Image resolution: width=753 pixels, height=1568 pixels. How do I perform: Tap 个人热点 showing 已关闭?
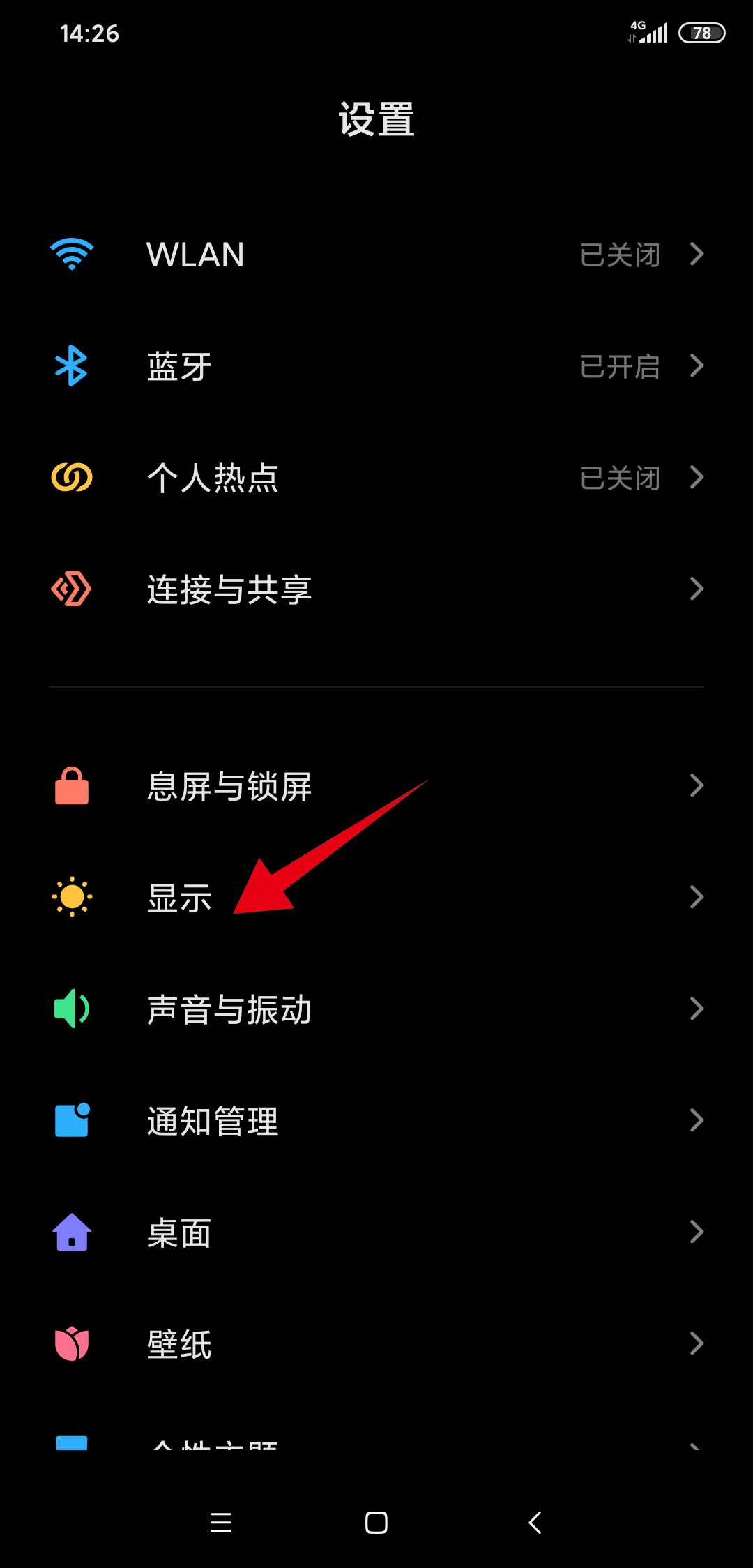tap(376, 477)
